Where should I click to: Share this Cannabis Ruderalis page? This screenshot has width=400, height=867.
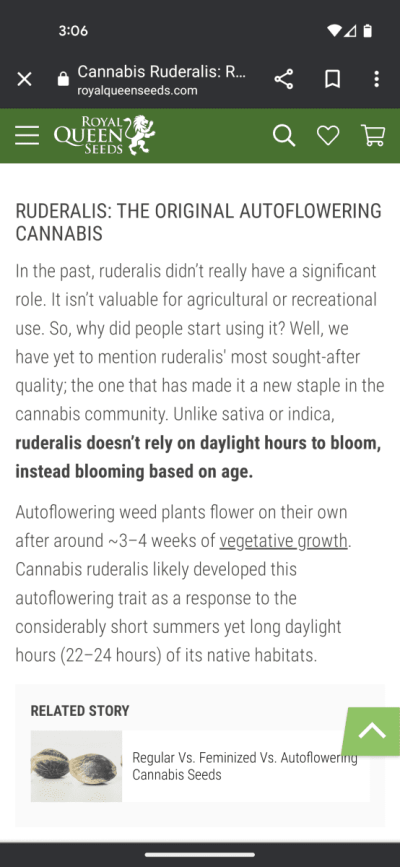pos(284,80)
